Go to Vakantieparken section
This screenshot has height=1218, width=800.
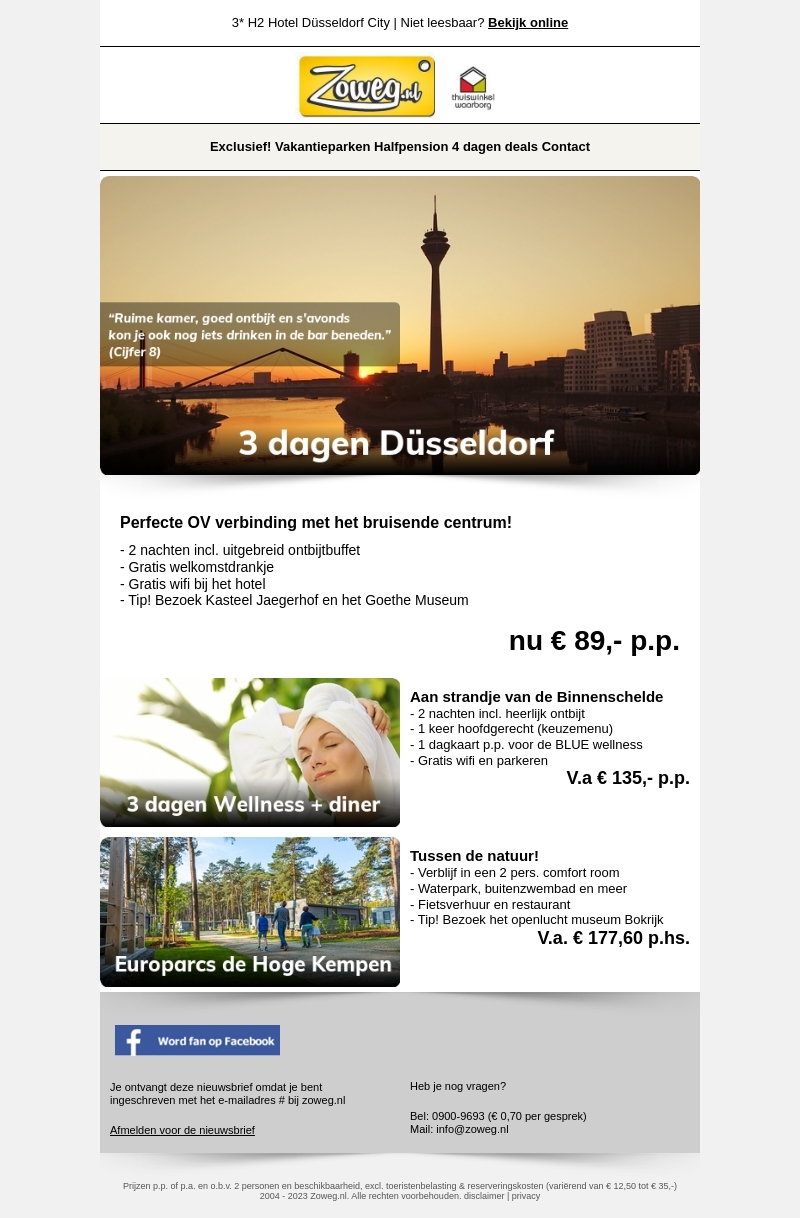[322, 147]
